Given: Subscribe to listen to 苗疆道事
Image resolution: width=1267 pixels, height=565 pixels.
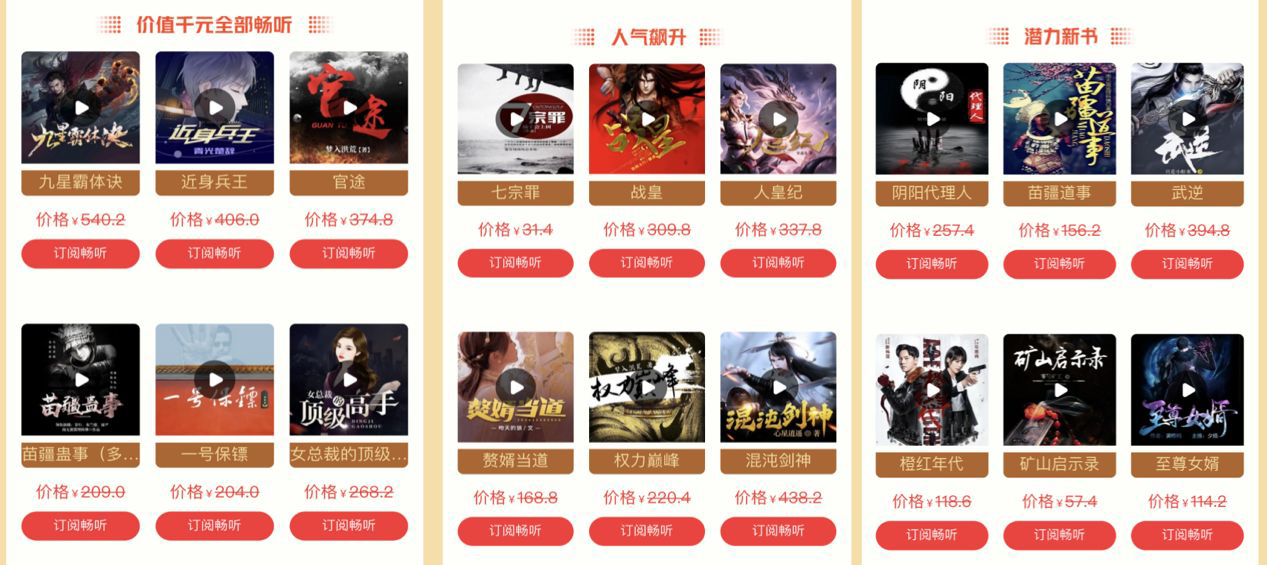Looking at the screenshot, I should (x=1059, y=264).
